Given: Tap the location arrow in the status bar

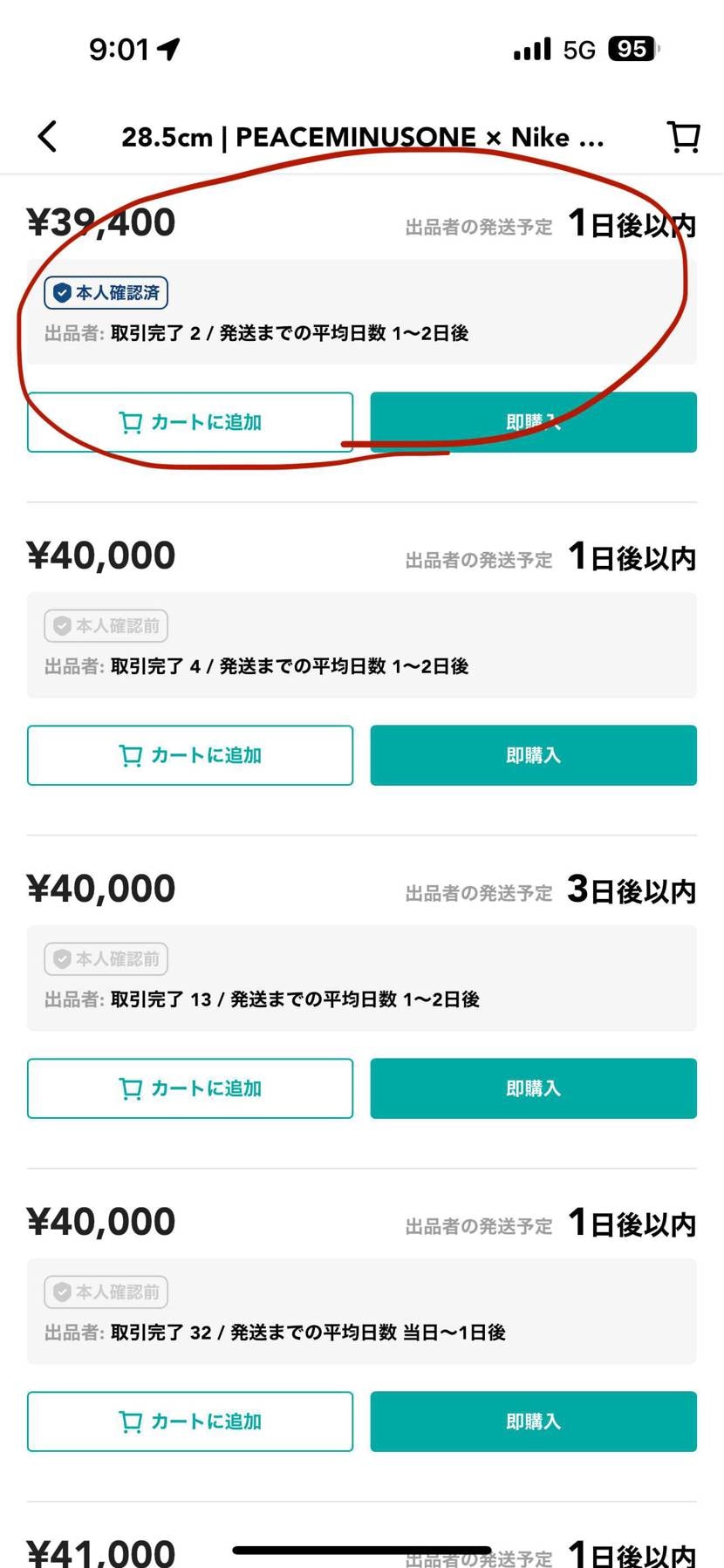Looking at the screenshot, I should point(167,48).
